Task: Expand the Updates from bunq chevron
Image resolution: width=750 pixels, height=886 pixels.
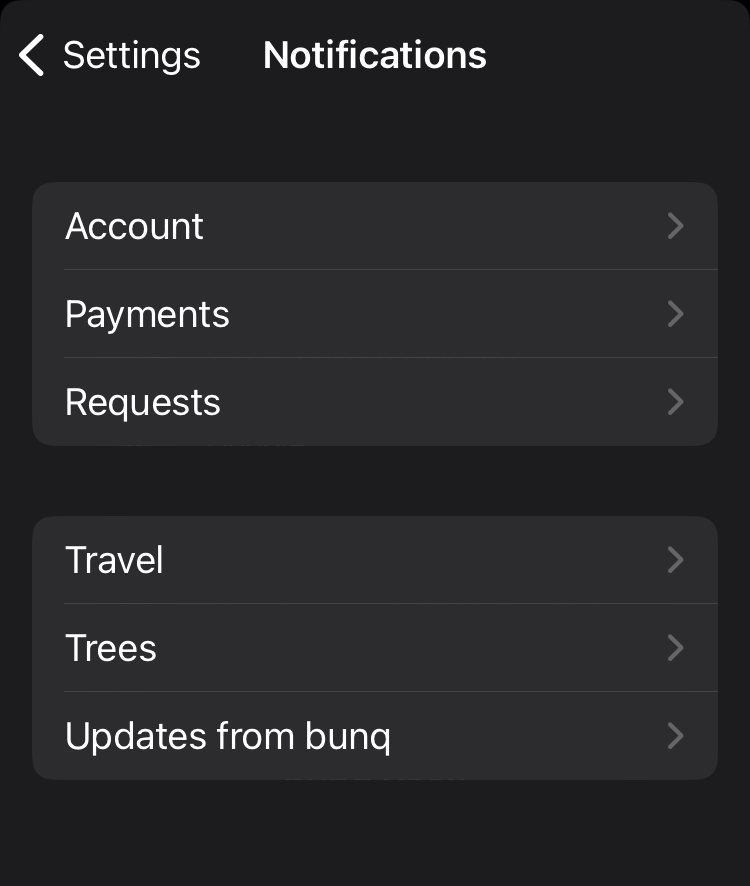Action: click(675, 736)
